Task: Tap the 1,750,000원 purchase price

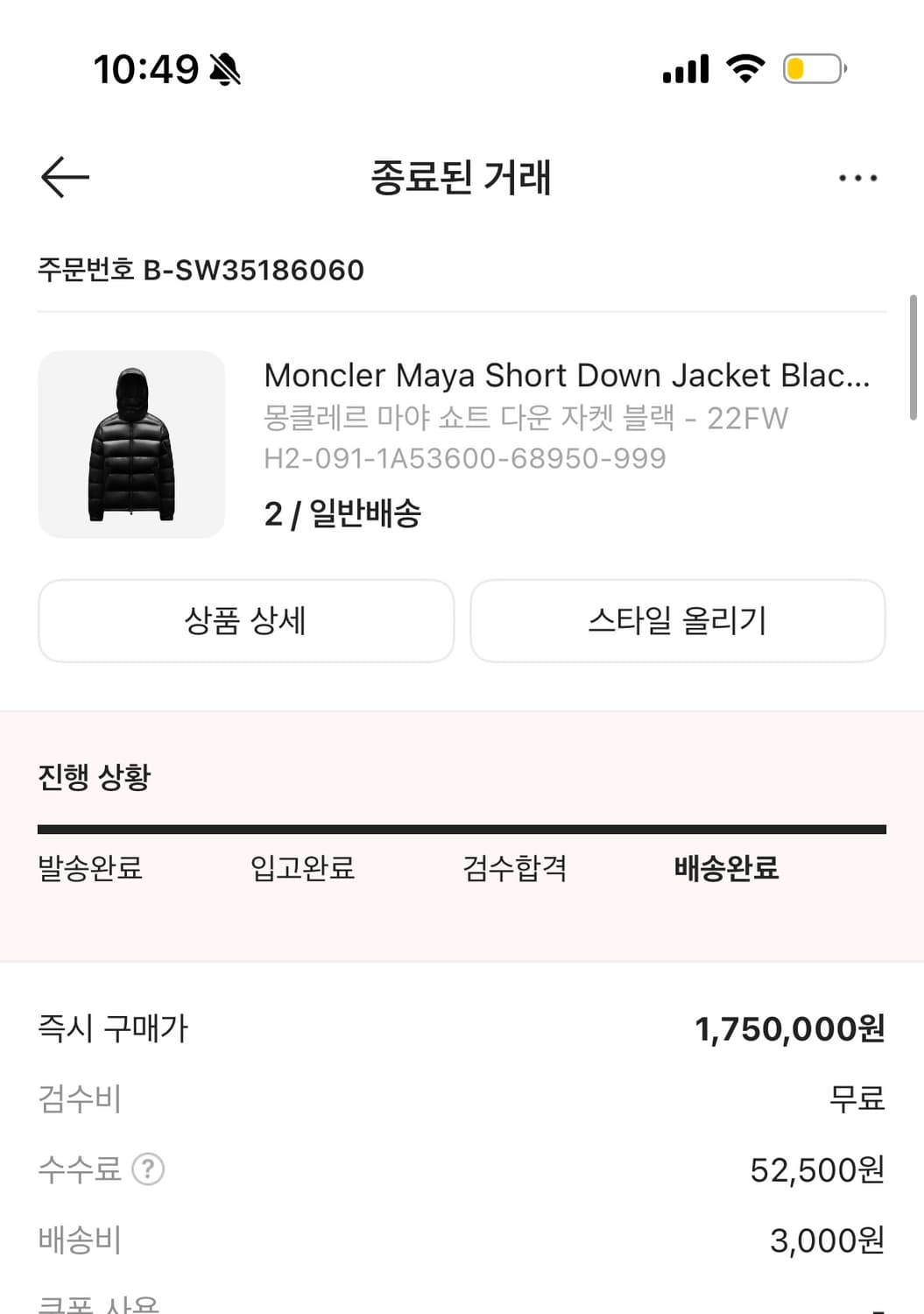Action: coord(787,1028)
